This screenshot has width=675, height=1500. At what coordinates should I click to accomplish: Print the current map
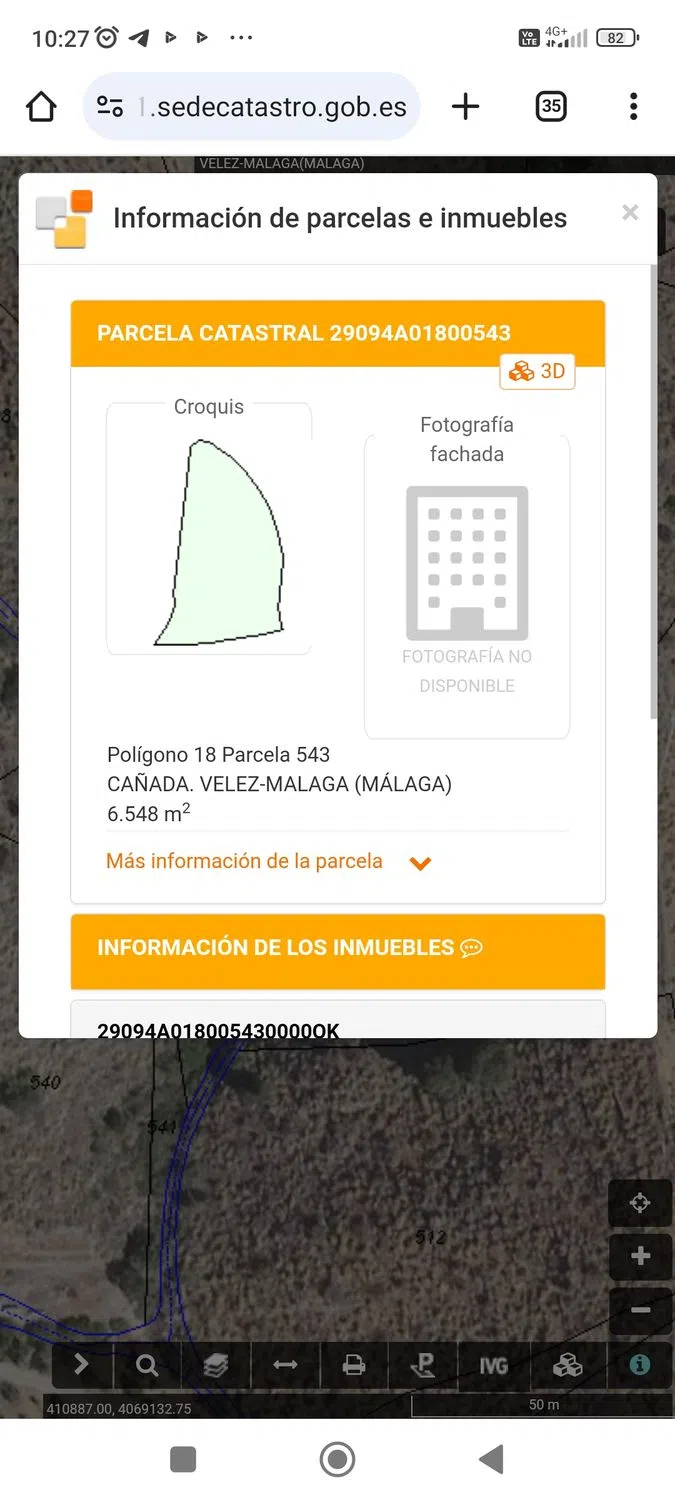354,1365
